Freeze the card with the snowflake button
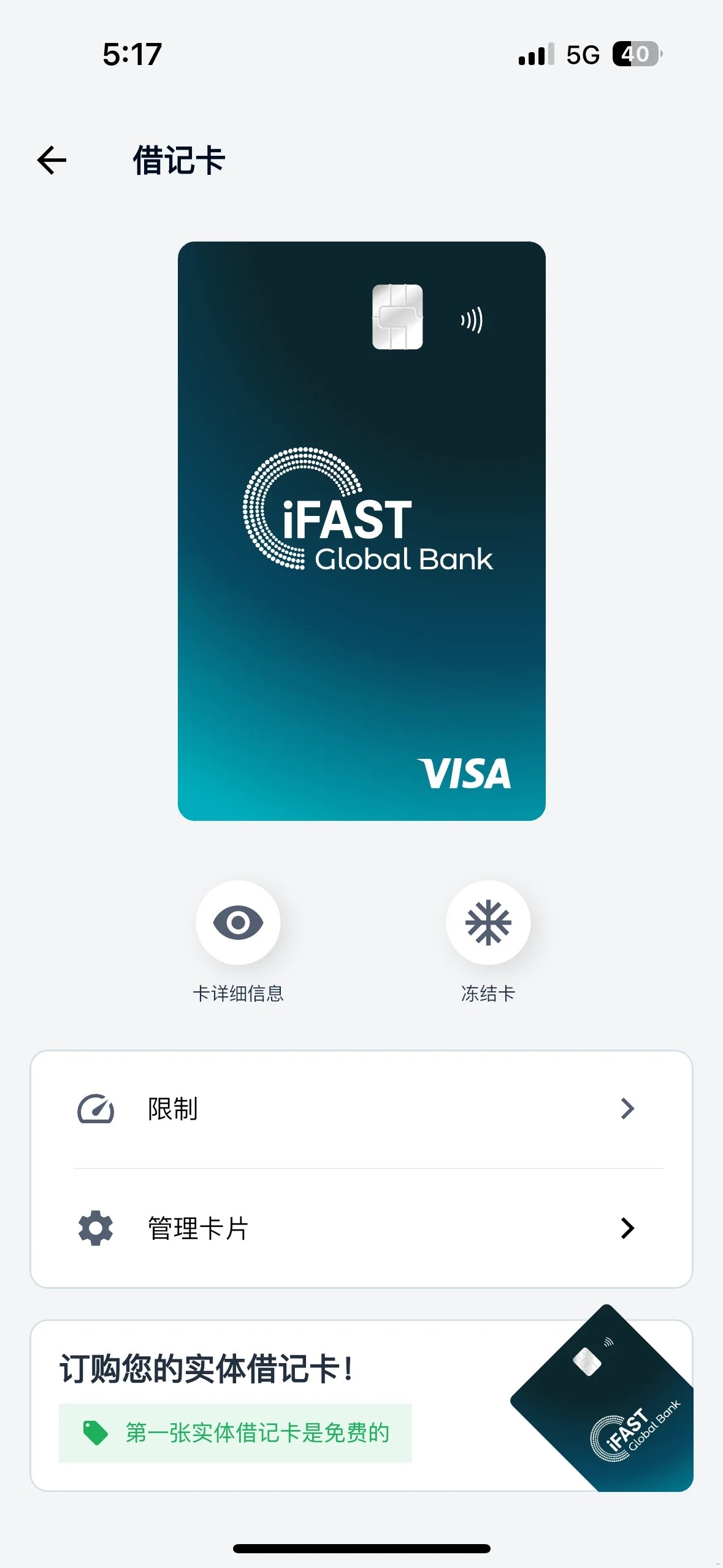 pyautogui.click(x=488, y=922)
